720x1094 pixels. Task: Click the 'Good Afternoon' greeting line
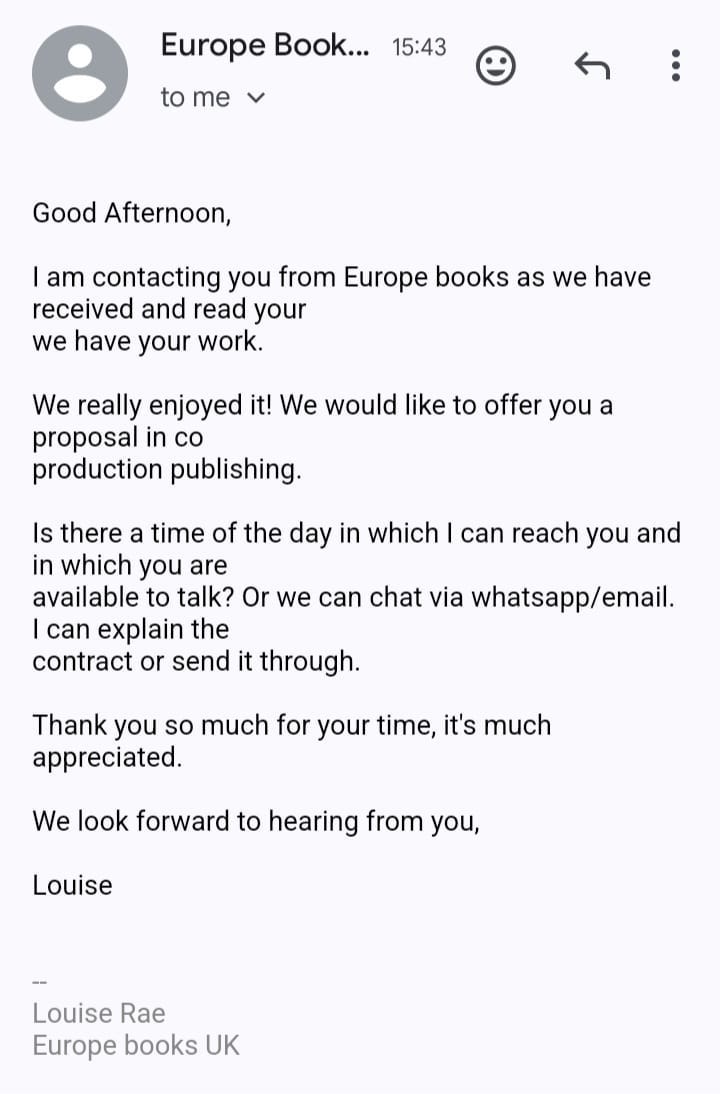[x=120, y=213]
